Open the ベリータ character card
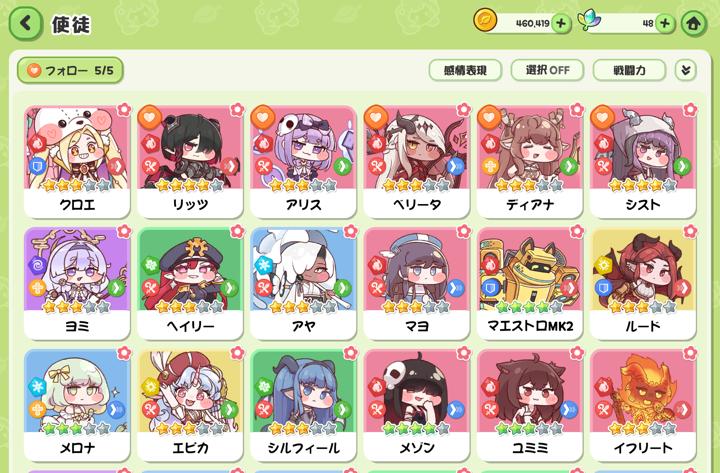Screen dimensions: 720x473 [416, 160]
